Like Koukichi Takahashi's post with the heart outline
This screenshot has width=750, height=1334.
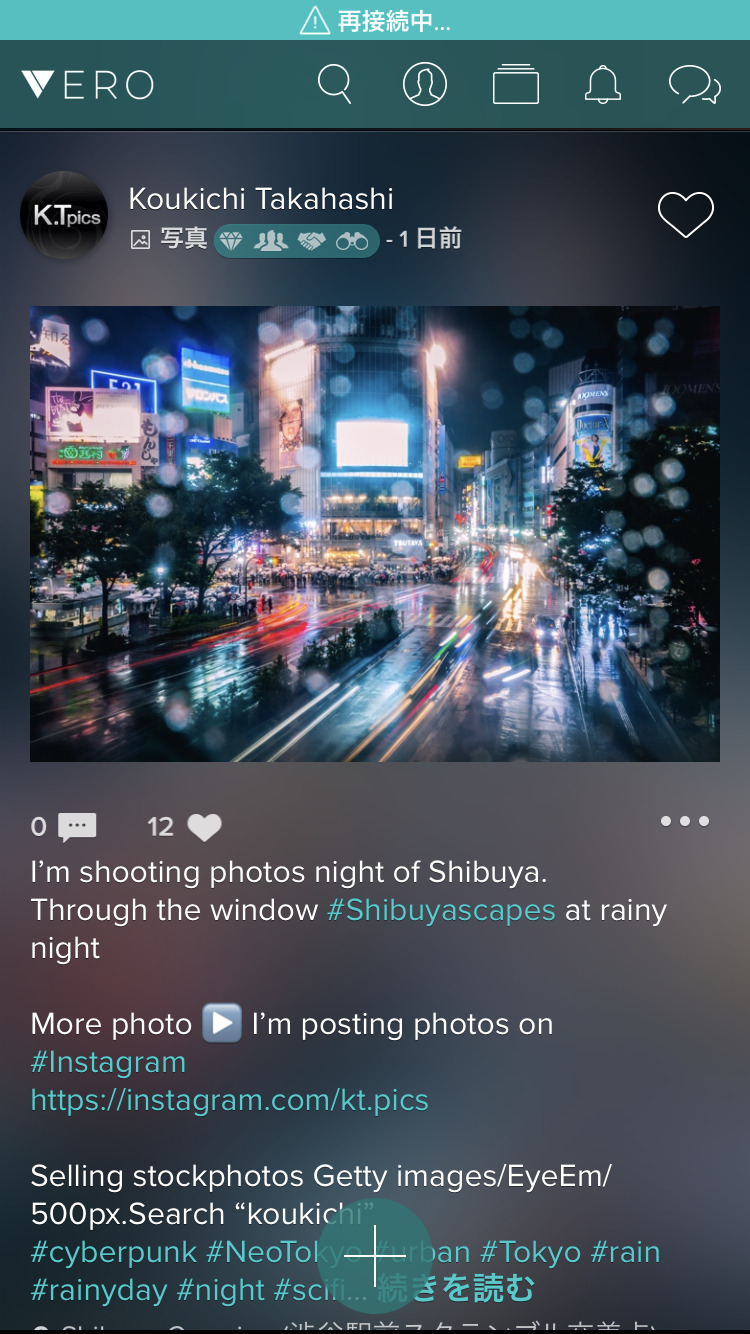(x=686, y=214)
